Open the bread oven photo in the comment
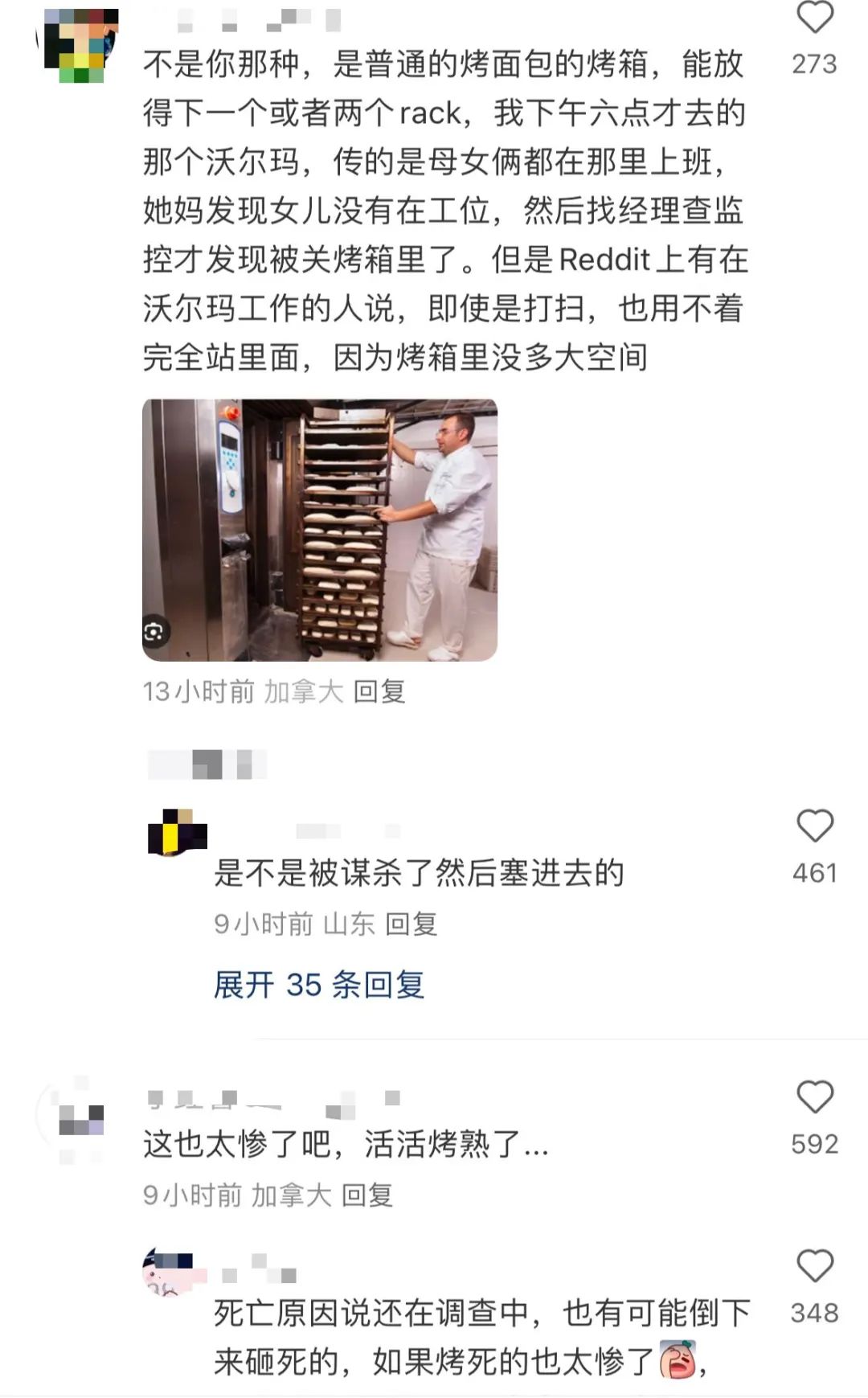868x1398 pixels. pos(320,530)
